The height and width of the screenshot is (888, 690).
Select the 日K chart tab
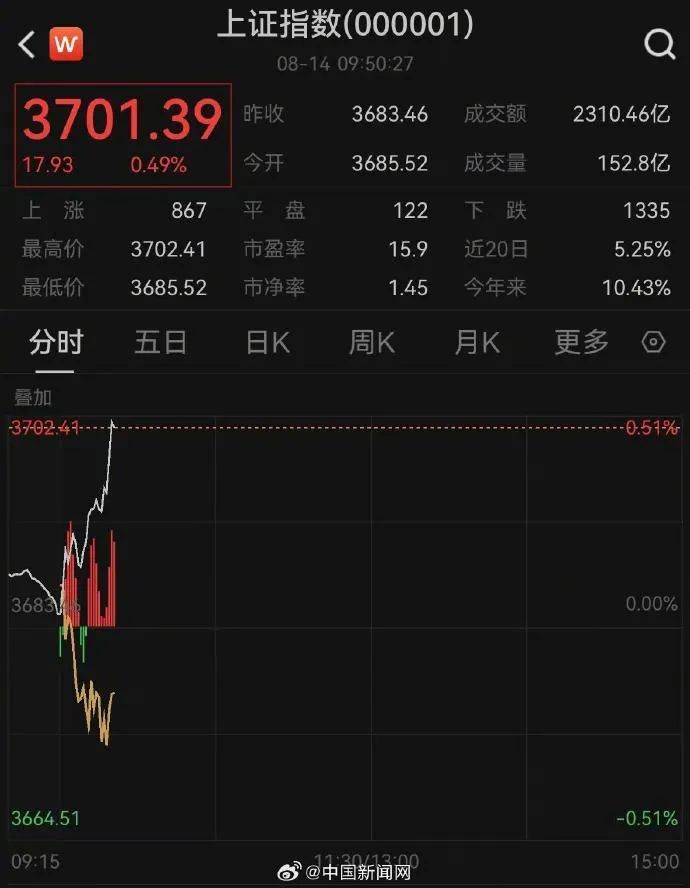pos(267,343)
